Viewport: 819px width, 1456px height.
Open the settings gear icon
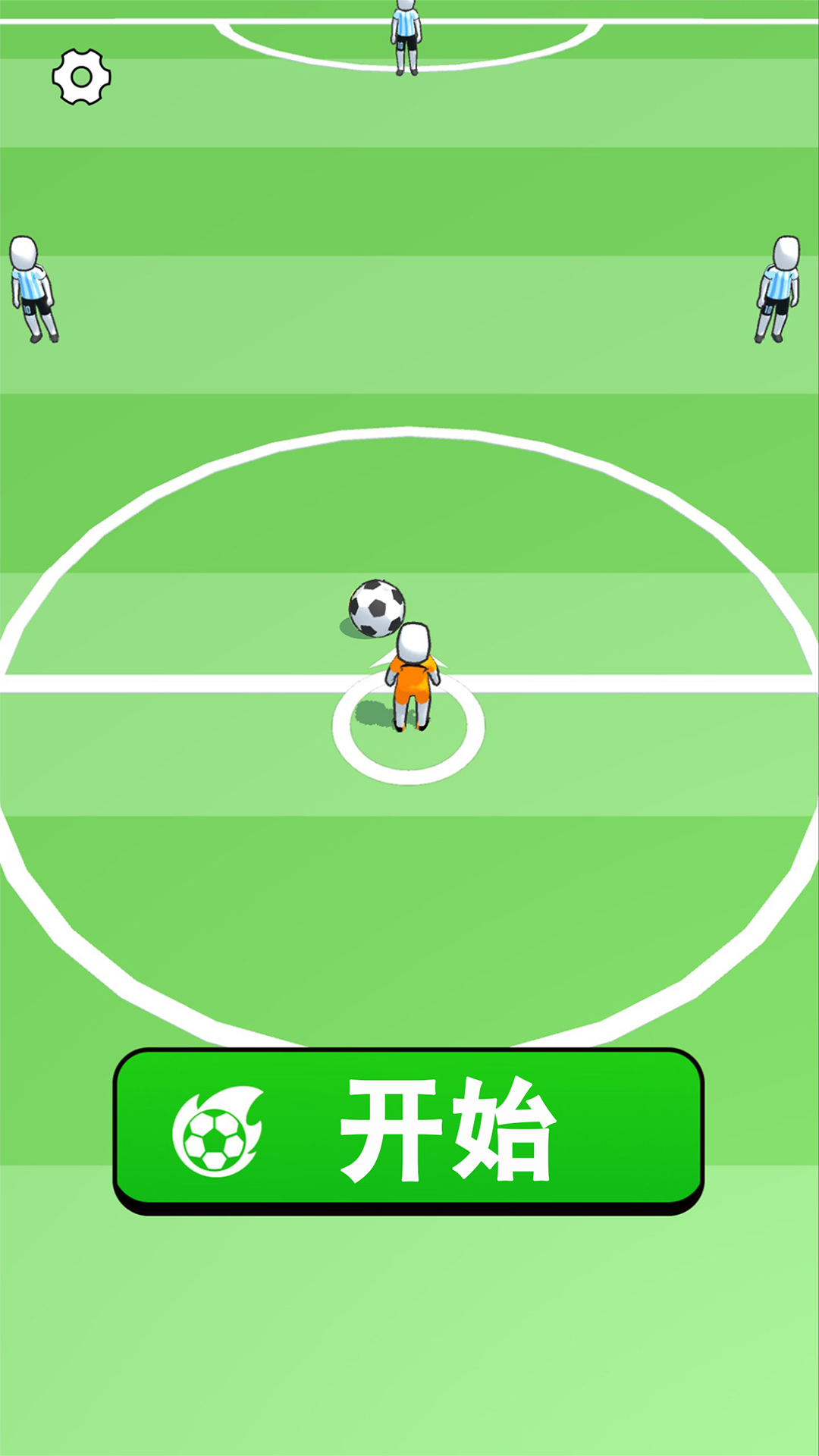click(81, 77)
